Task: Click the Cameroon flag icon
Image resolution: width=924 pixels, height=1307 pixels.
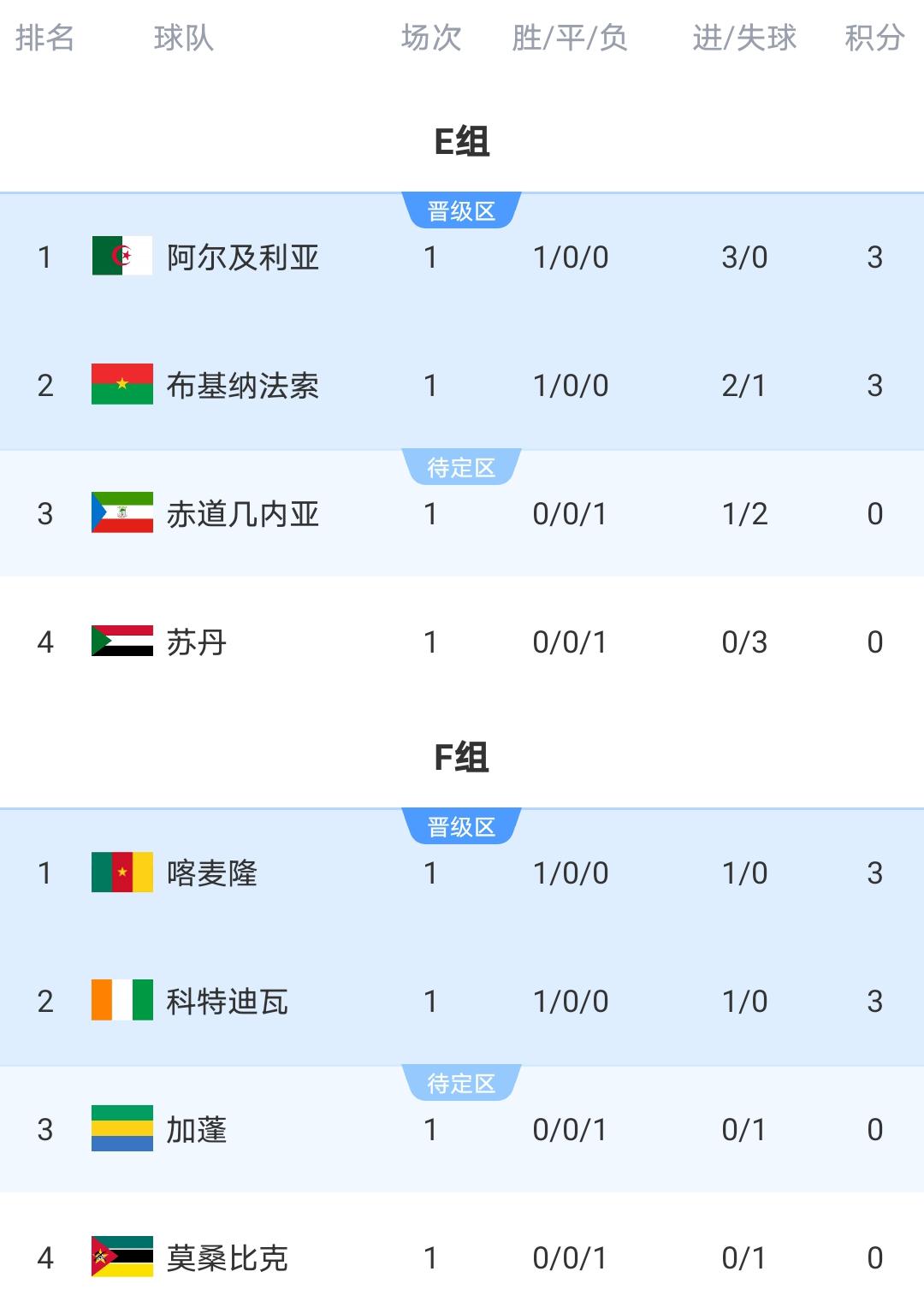Action: (121, 873)
